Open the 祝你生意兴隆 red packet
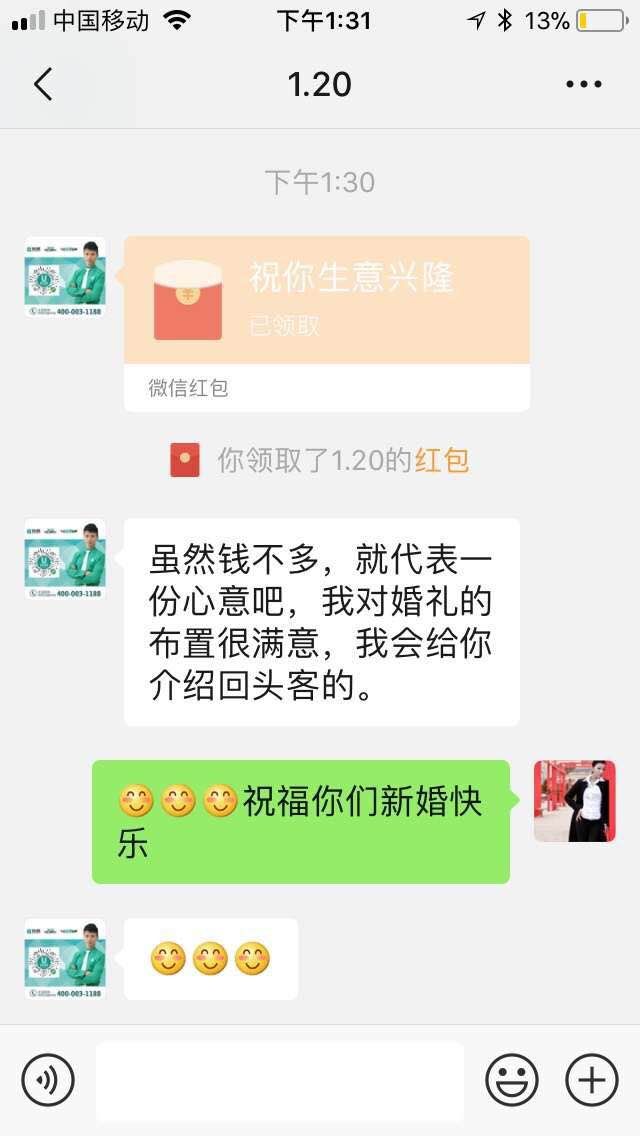 (x=327, y=323)
